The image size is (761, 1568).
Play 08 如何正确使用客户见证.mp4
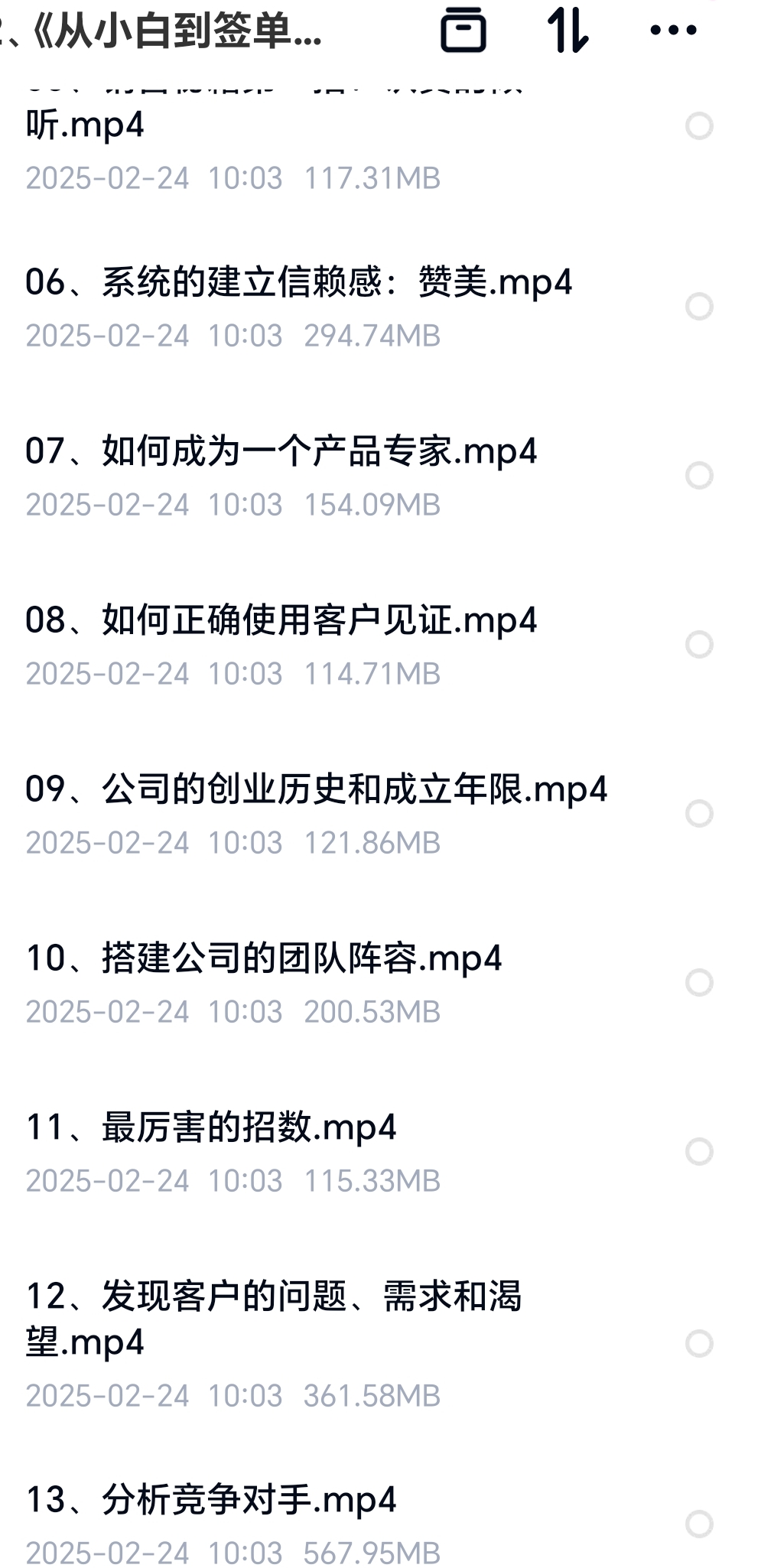tap(281, 620)
